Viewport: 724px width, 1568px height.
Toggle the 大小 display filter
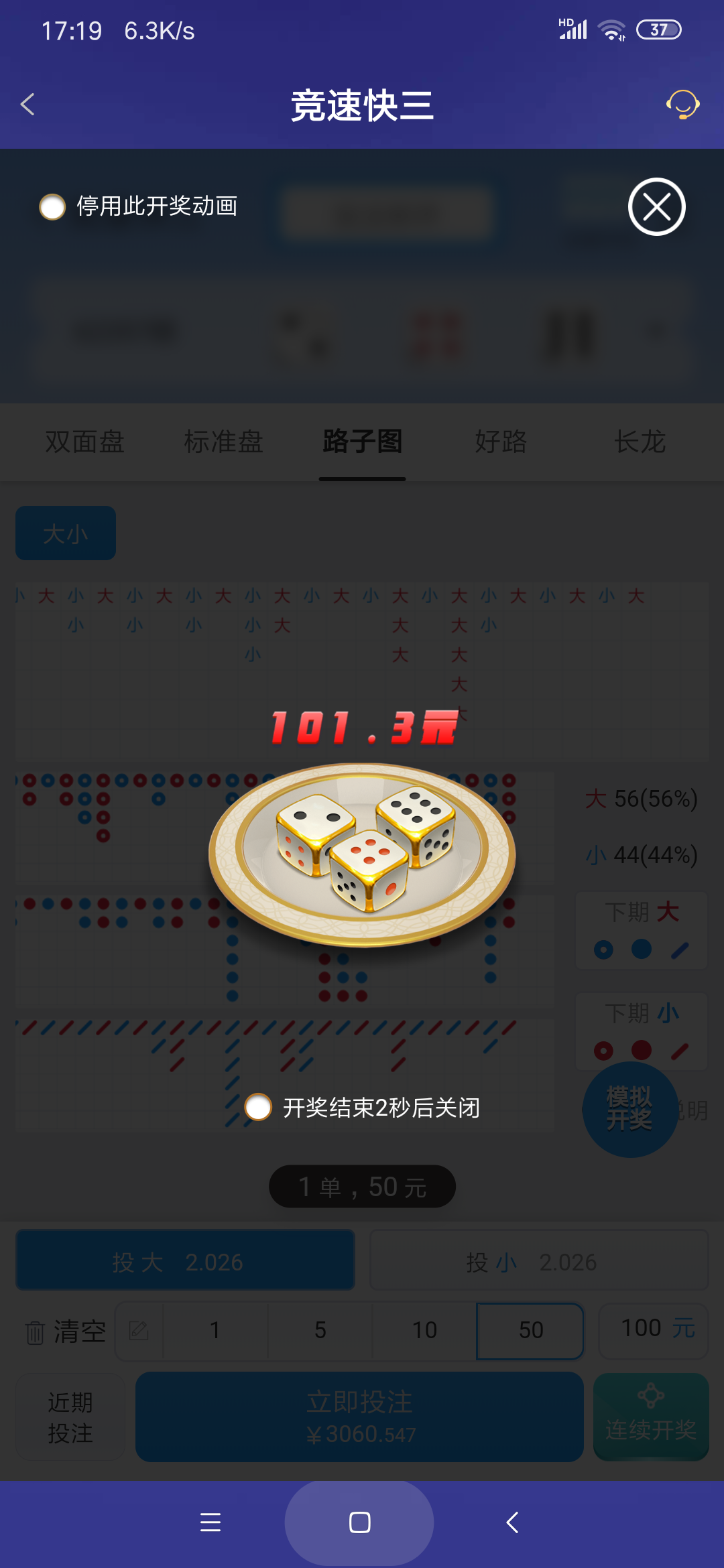pos(65,533)
